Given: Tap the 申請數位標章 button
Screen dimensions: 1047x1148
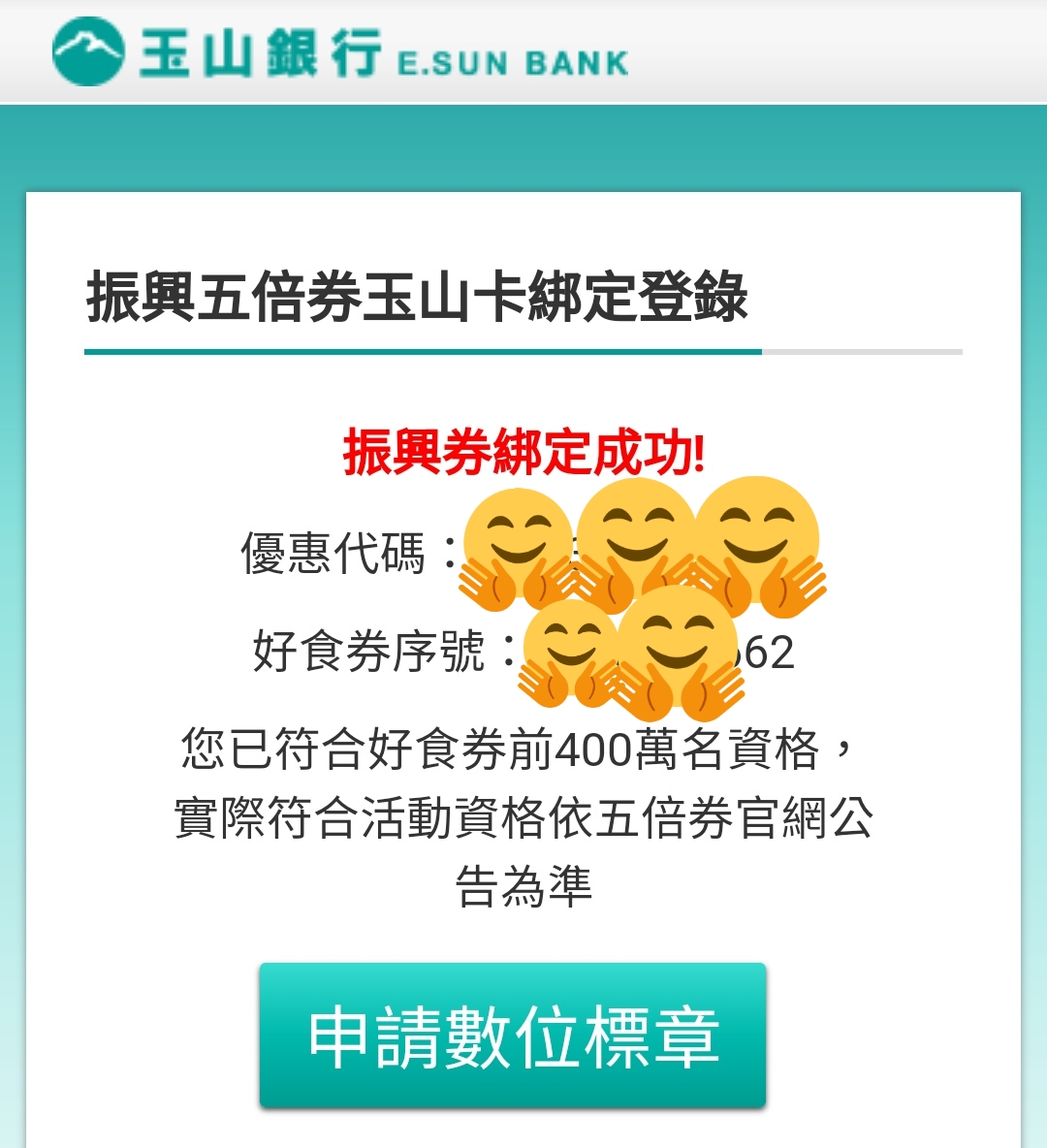Looking at the screenshot, I should click(x=513, y=1036).
